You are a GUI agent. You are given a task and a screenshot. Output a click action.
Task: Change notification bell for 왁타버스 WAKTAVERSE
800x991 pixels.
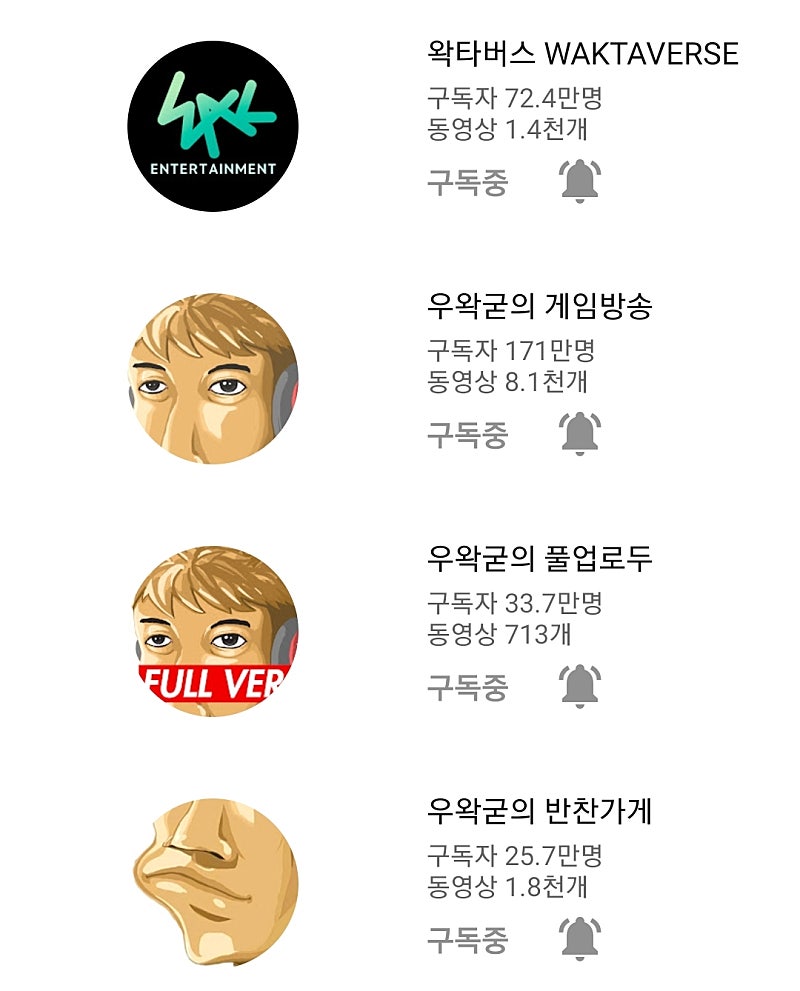click(580, 182)
